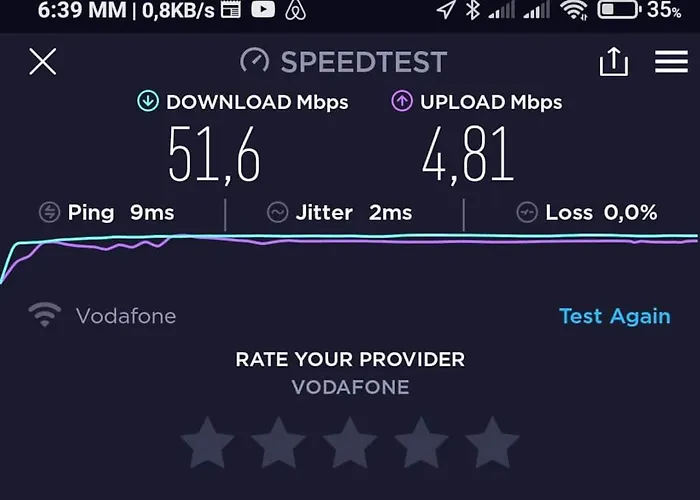Image resolution: width=700 pixels, height=500 pixels.
Task: Give Vodafone five stars
Action: [493, 443]
